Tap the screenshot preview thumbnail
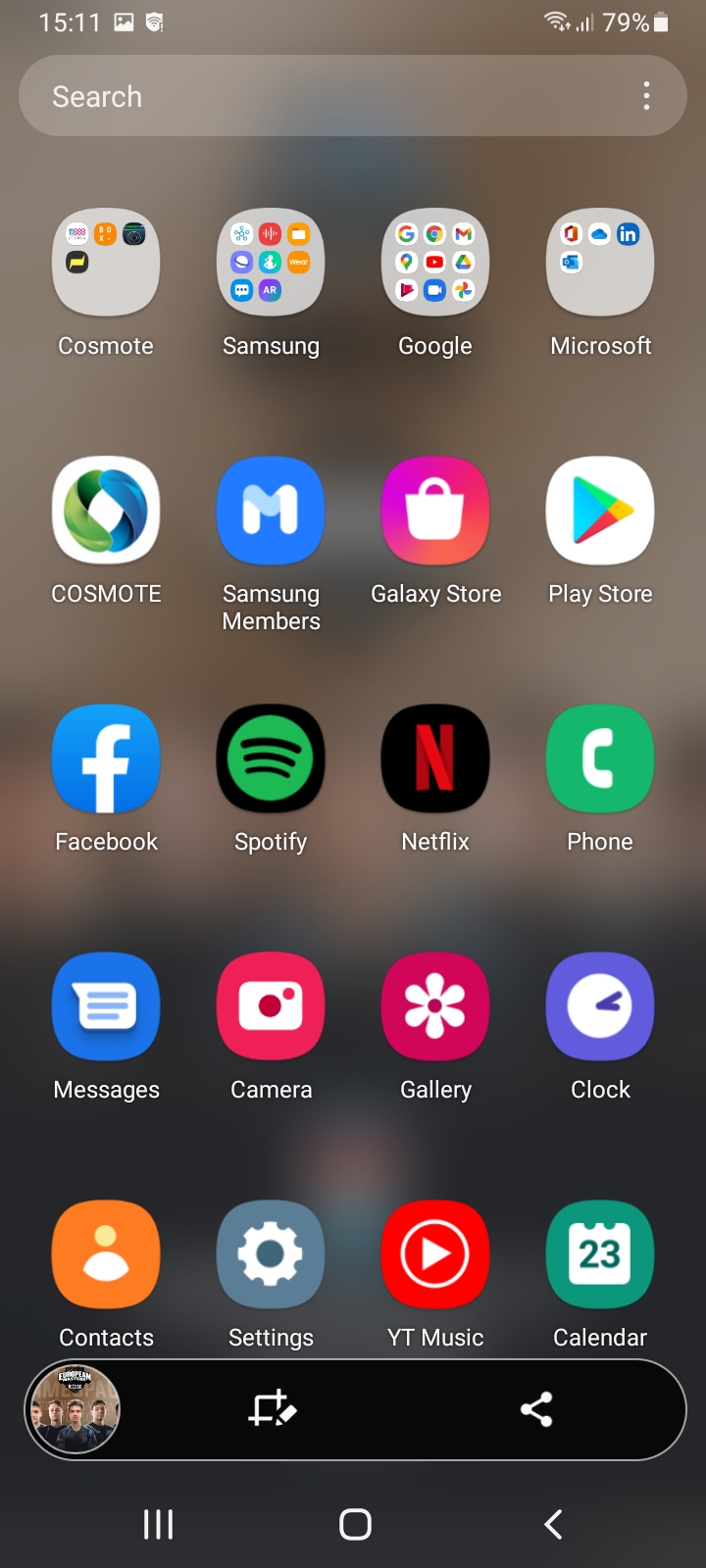706x1568 pixels. click(x=76, y=1409)
